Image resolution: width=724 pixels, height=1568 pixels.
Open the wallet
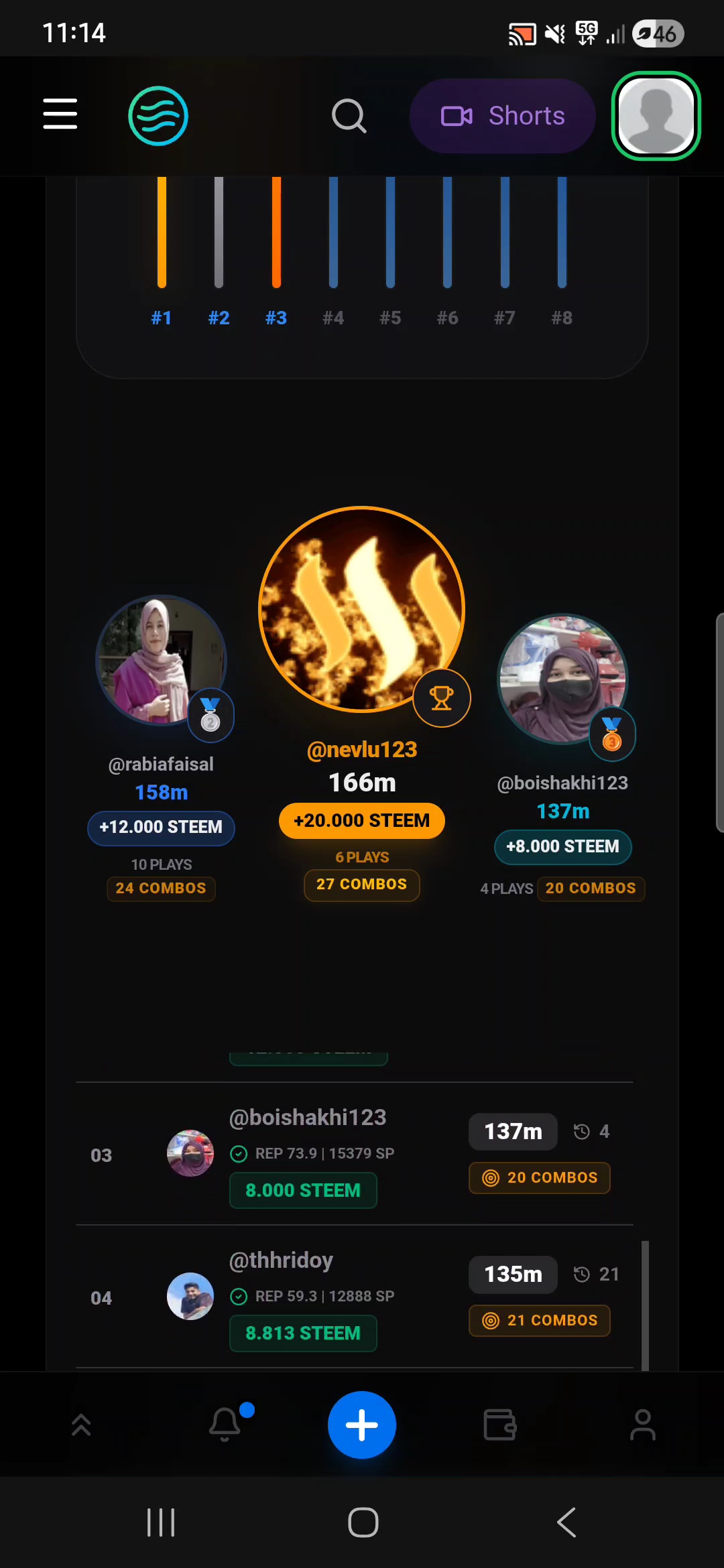coord(500,1425)
